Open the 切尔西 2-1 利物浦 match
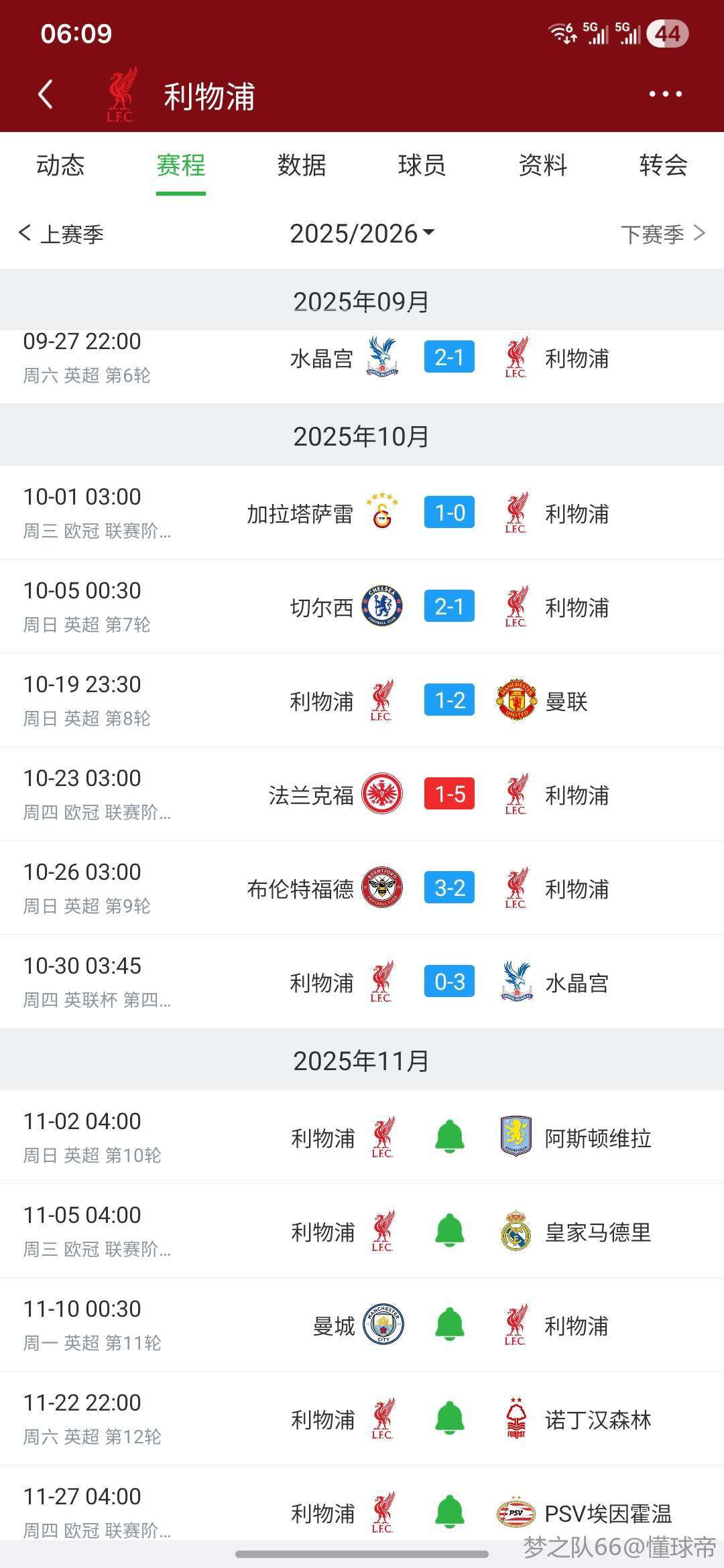The width and height of the screenshot is (724, 1568). (x=449, y=606)
